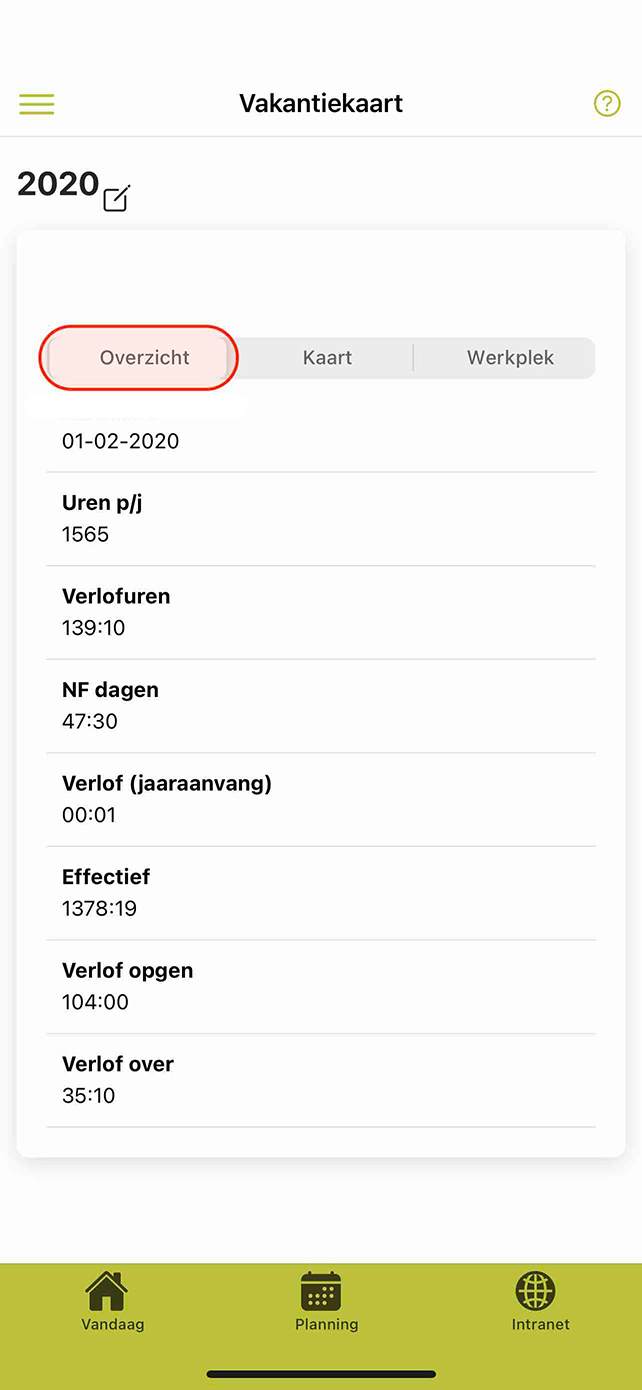This screenshot has width=642, height=1390.
Task: Switch to the Kaart segment
Action: pyautogui.click(x=327, y=358)
